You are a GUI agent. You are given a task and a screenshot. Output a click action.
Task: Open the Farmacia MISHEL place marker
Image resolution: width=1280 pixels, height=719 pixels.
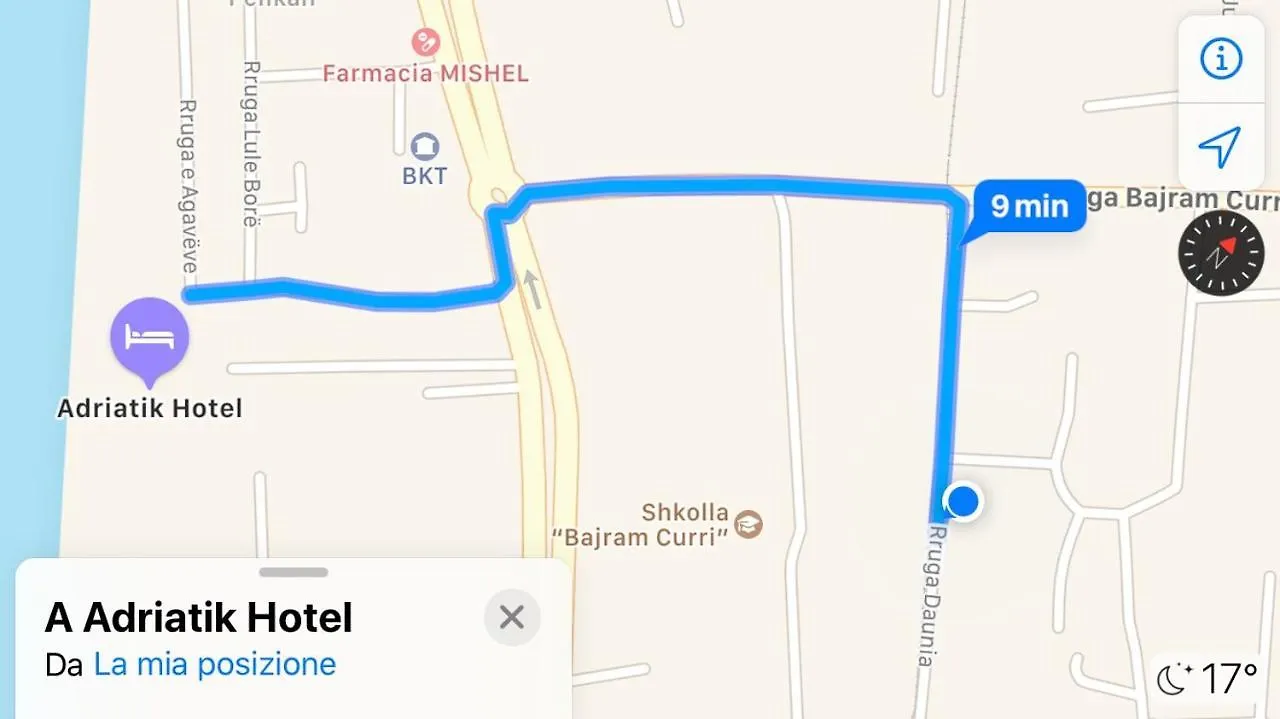(426, 43)
